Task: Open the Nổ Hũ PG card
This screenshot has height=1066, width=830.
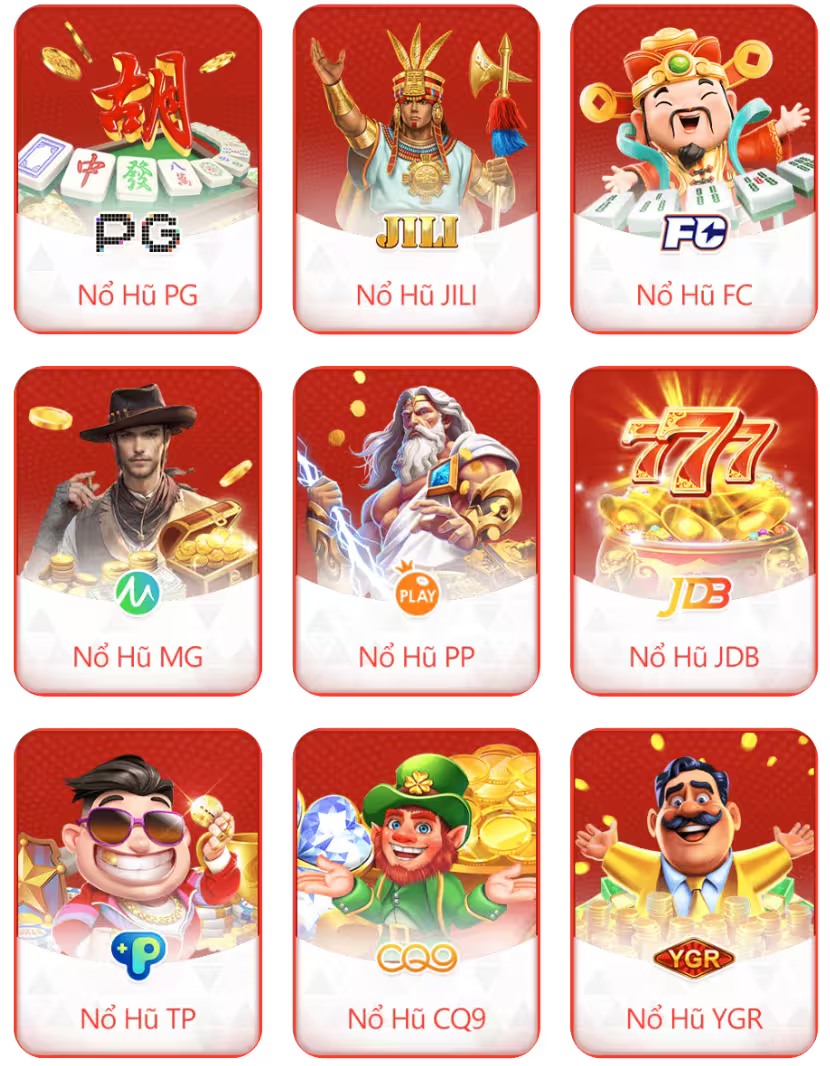Action: [138, 170]
